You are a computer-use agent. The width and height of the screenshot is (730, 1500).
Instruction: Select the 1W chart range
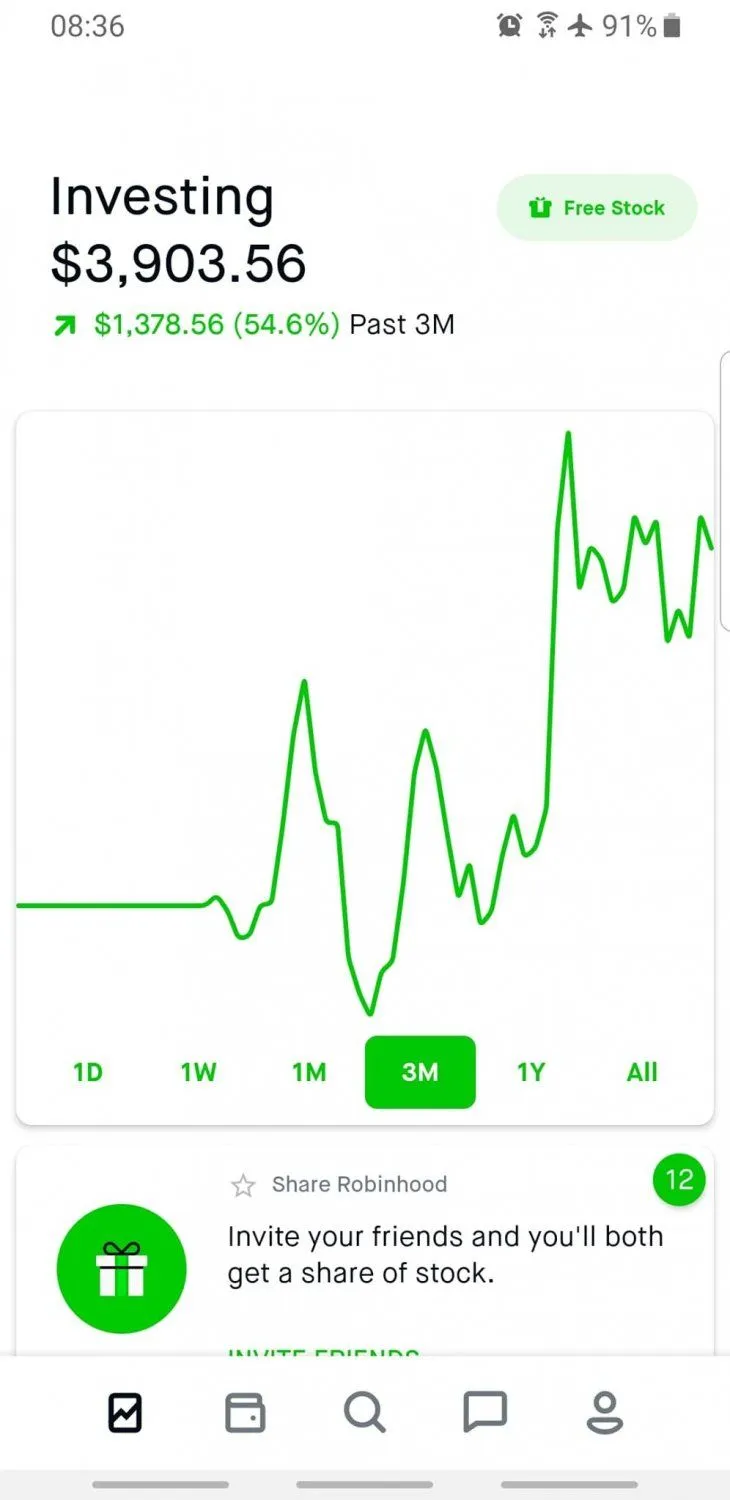click(198, 1072)
